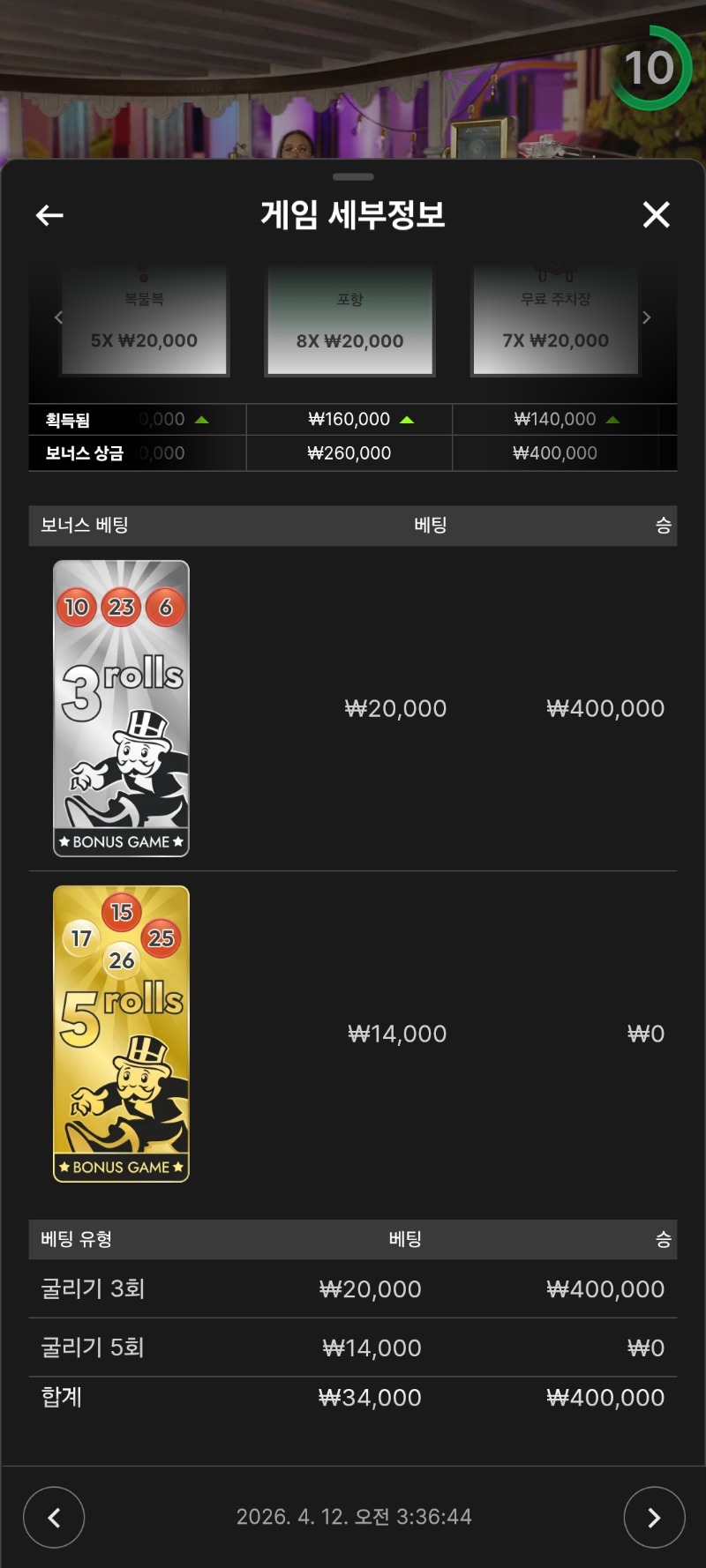Close the game details panel
Screen dimensions: 706x1568
pos(656,214)
